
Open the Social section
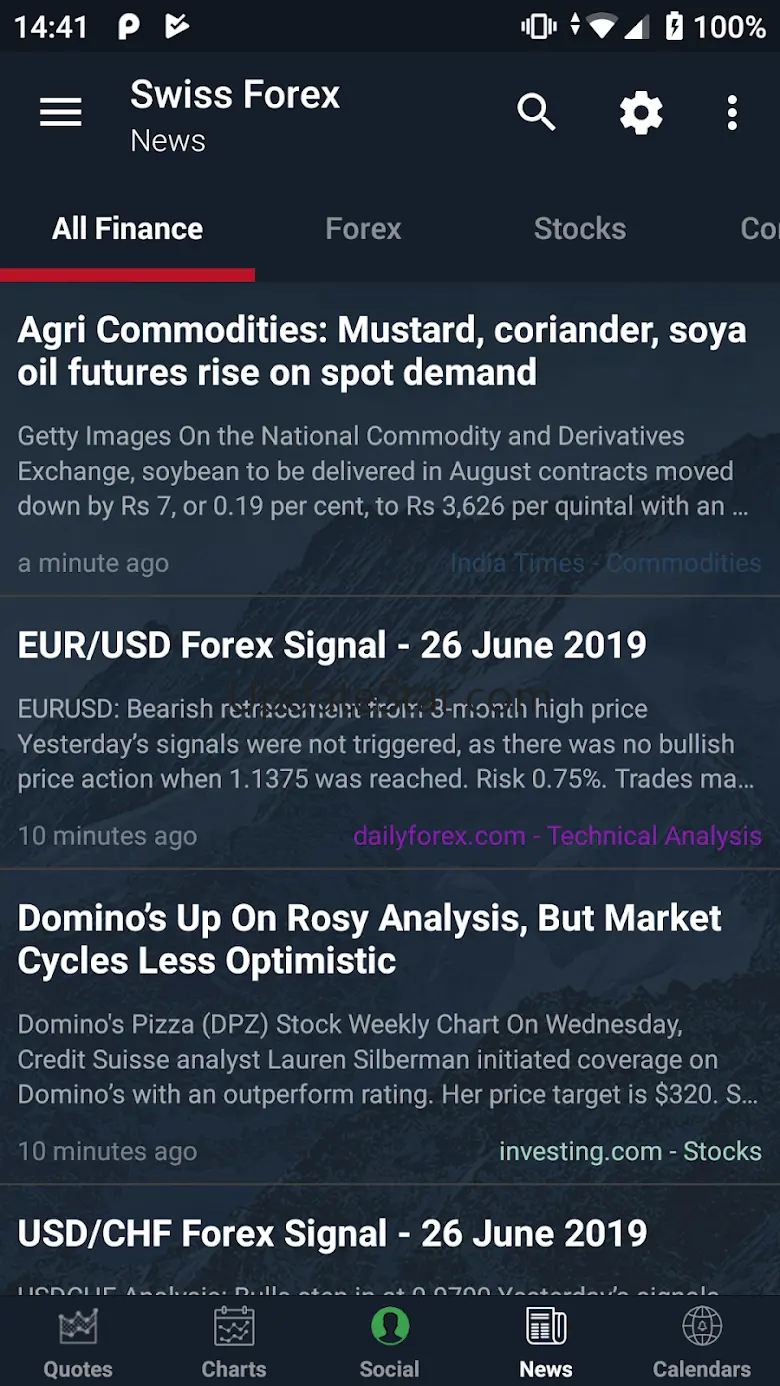pos(390,1342)
